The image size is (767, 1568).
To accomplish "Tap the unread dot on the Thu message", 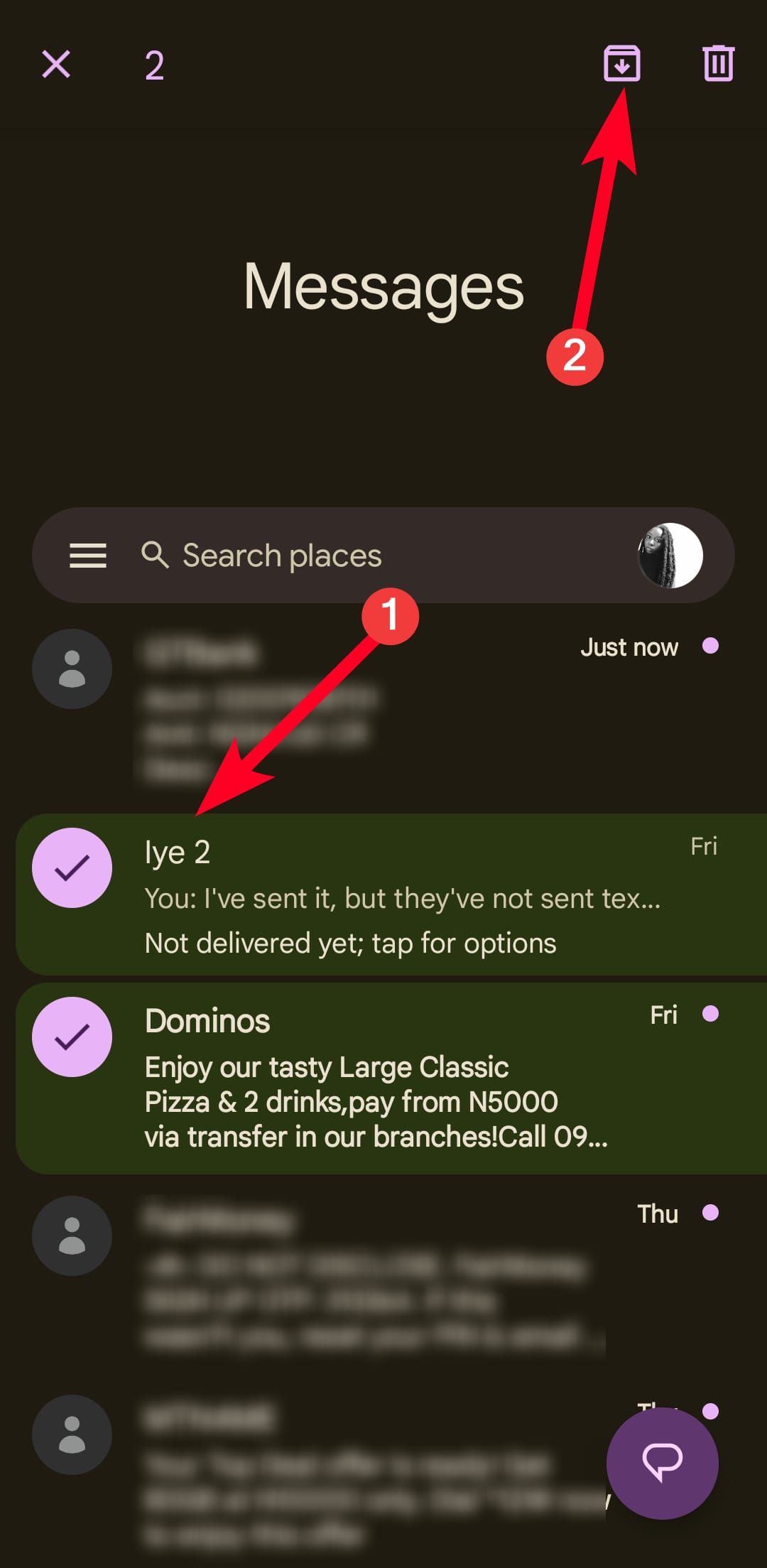I will [x=712, y=1213].
